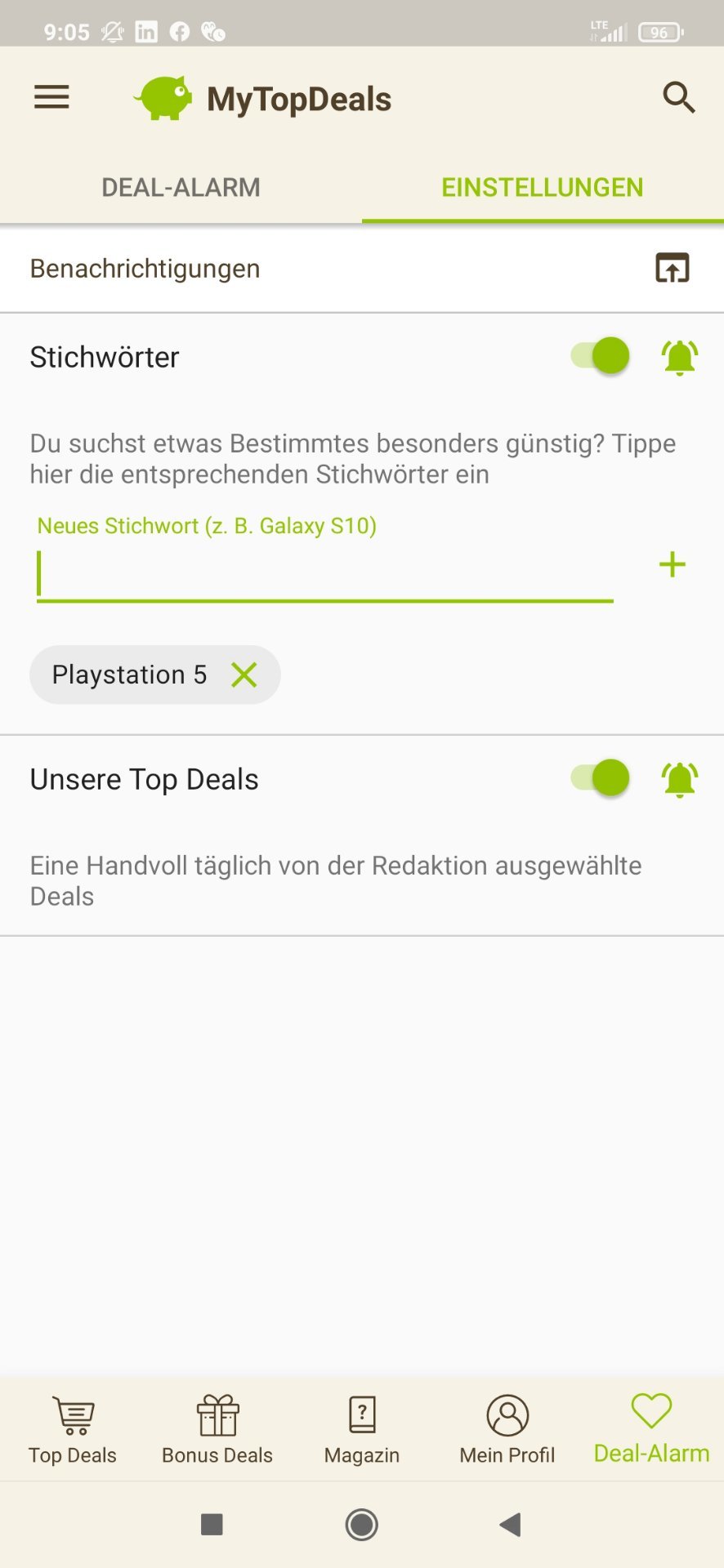Screen dimensions: 724x1568
Task: Add keyword with the plus icon
Action: (672, 565)
